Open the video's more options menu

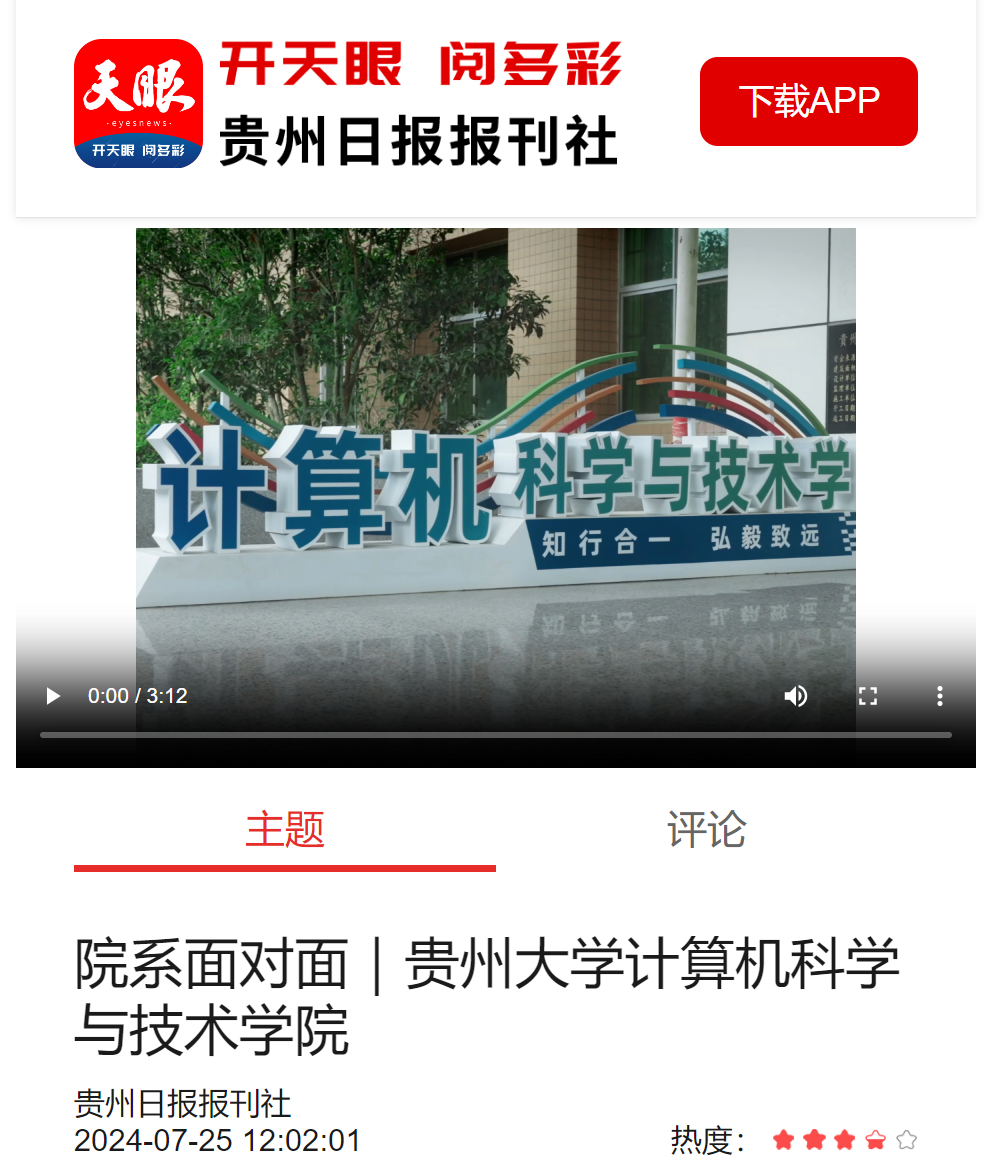939,696
